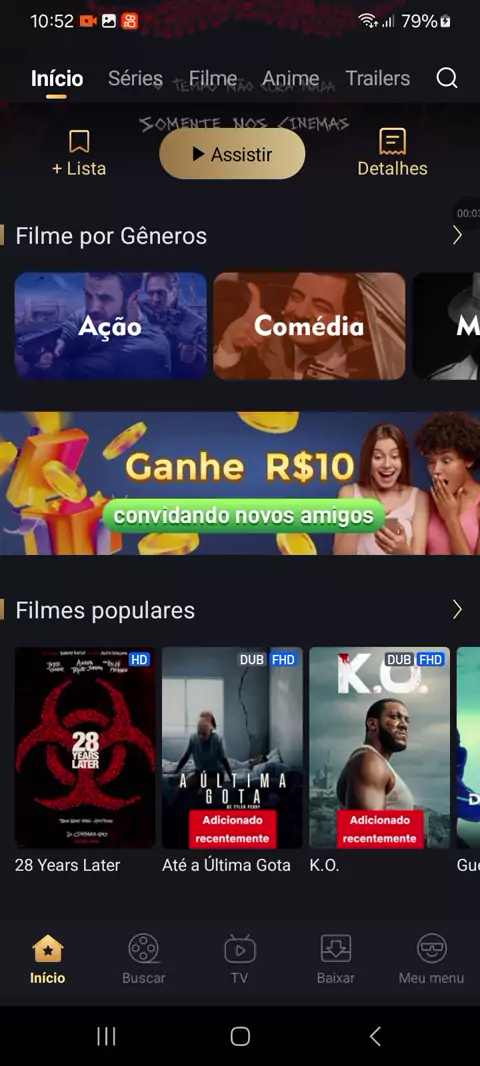Image resolution: width=480 pixels, height=1066 pixels.
Task: Open the K.O. movie poster
Action: 379,747
